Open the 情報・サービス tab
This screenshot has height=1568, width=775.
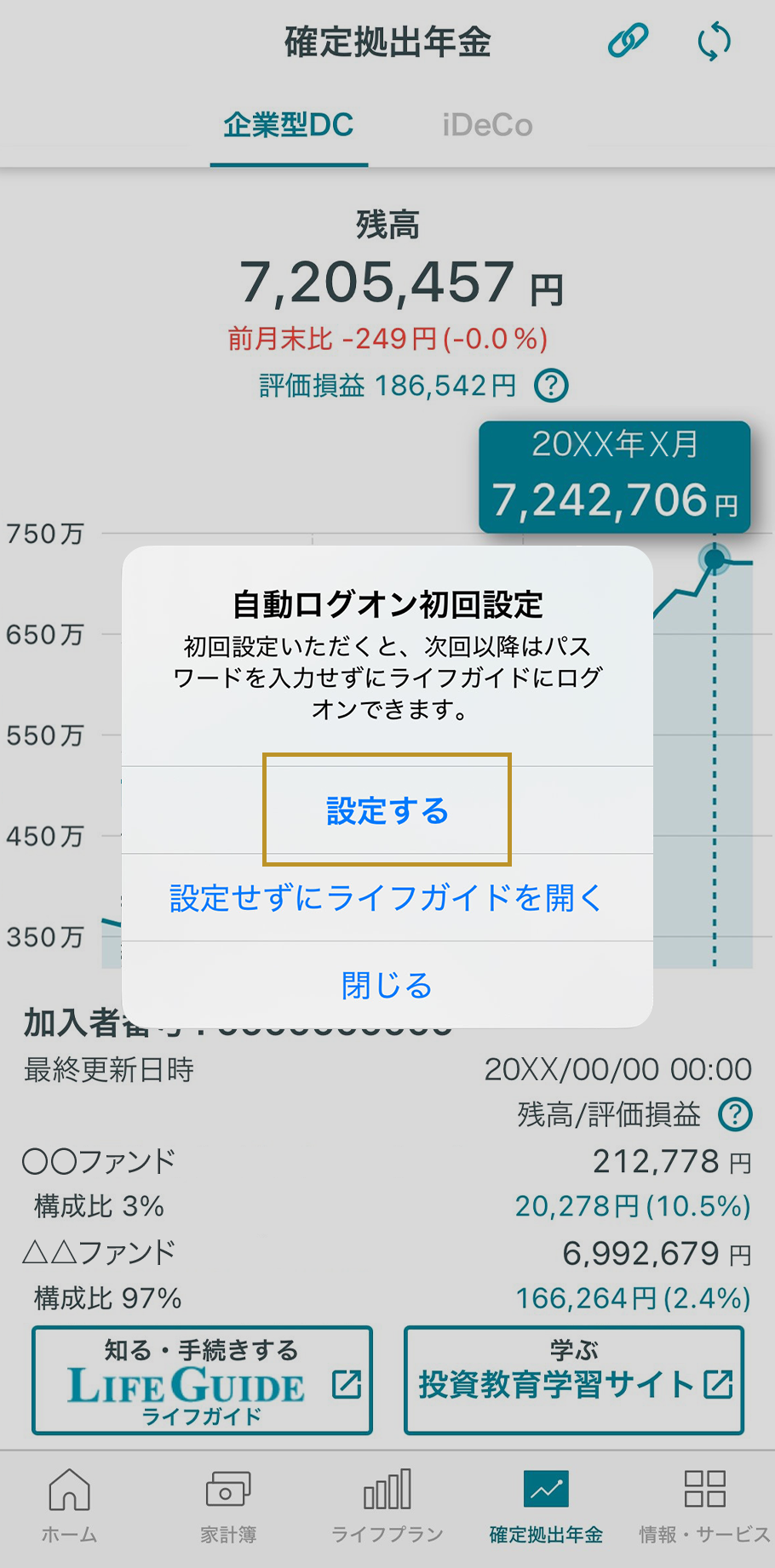point(705,1506)
